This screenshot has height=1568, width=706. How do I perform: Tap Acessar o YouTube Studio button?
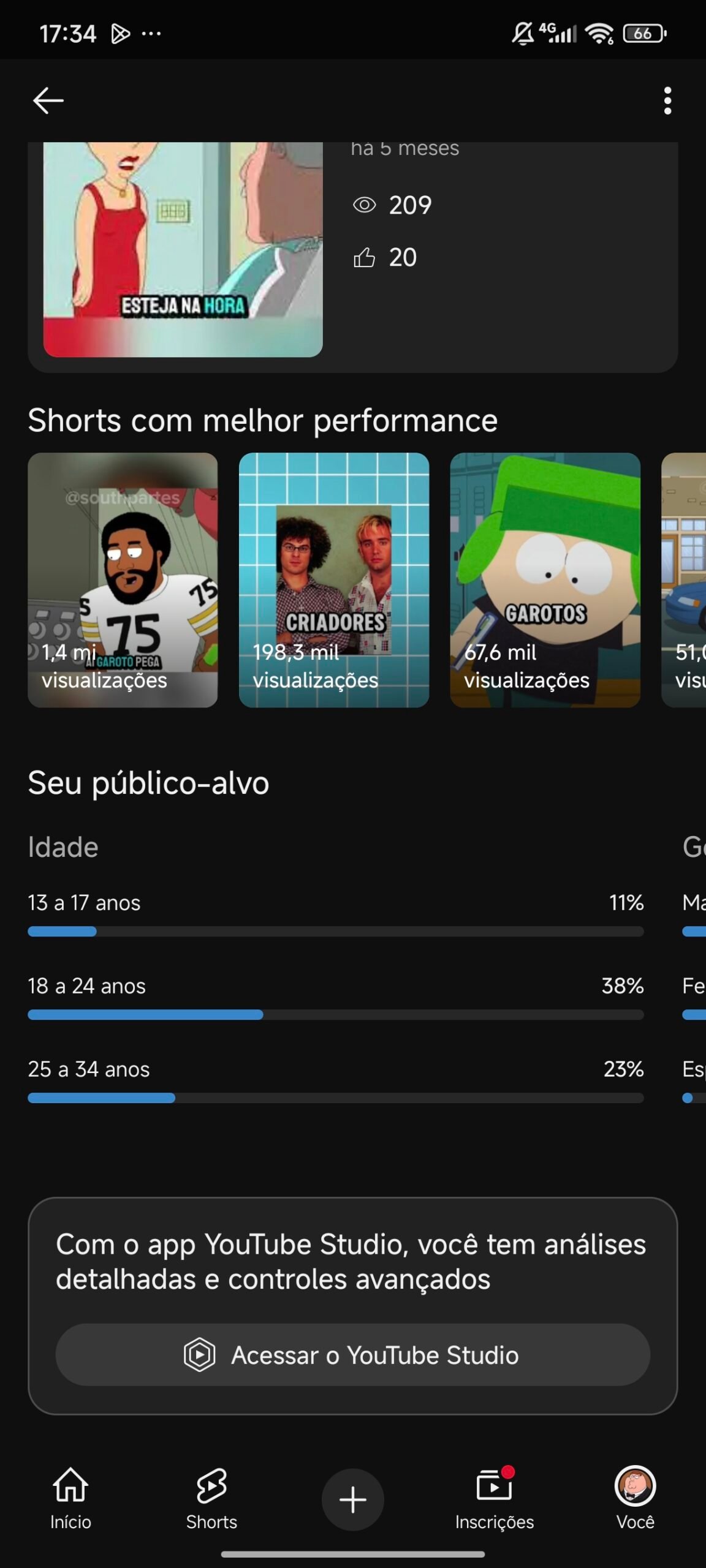[x=352, y=1355]
